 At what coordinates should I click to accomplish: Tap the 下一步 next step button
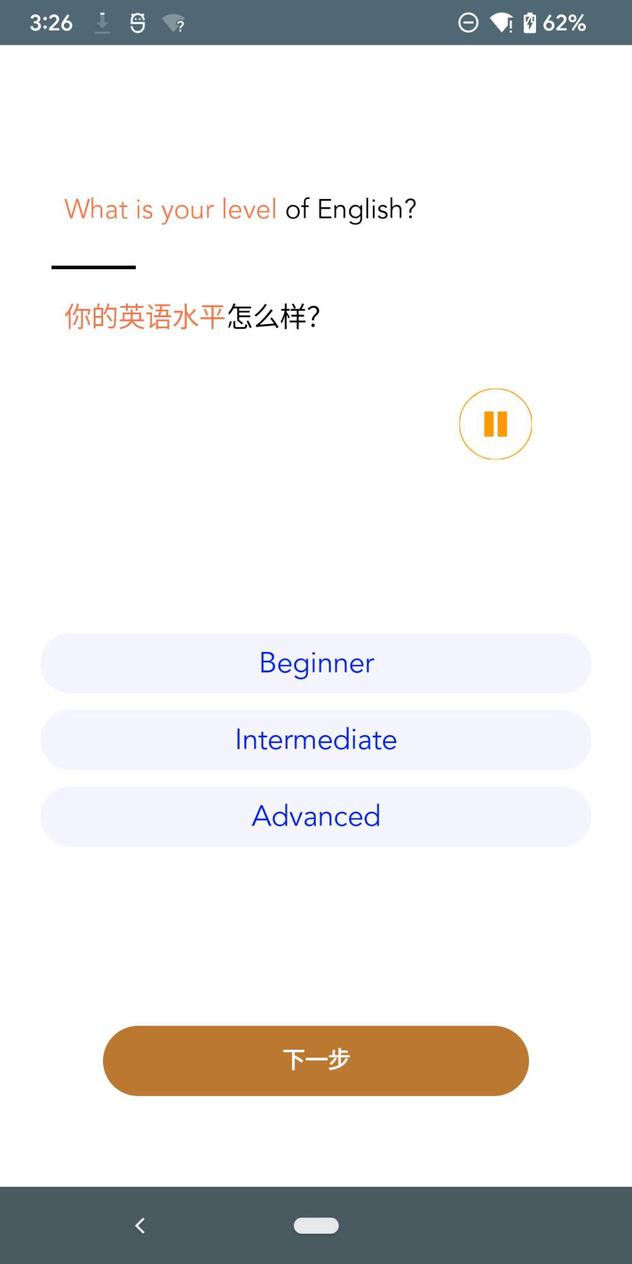point(316,1060)
